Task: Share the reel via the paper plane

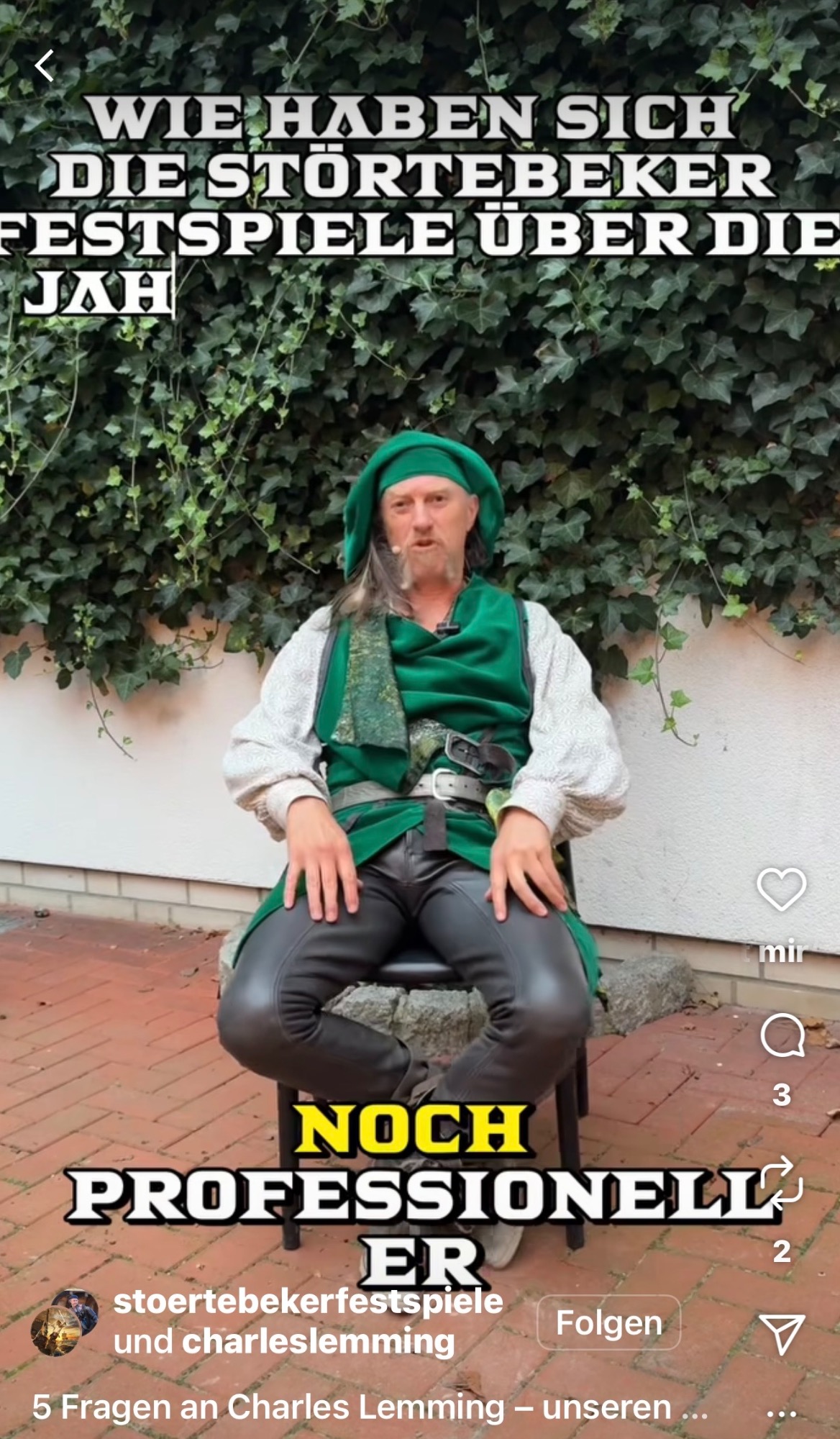Action: [781, 1333]
